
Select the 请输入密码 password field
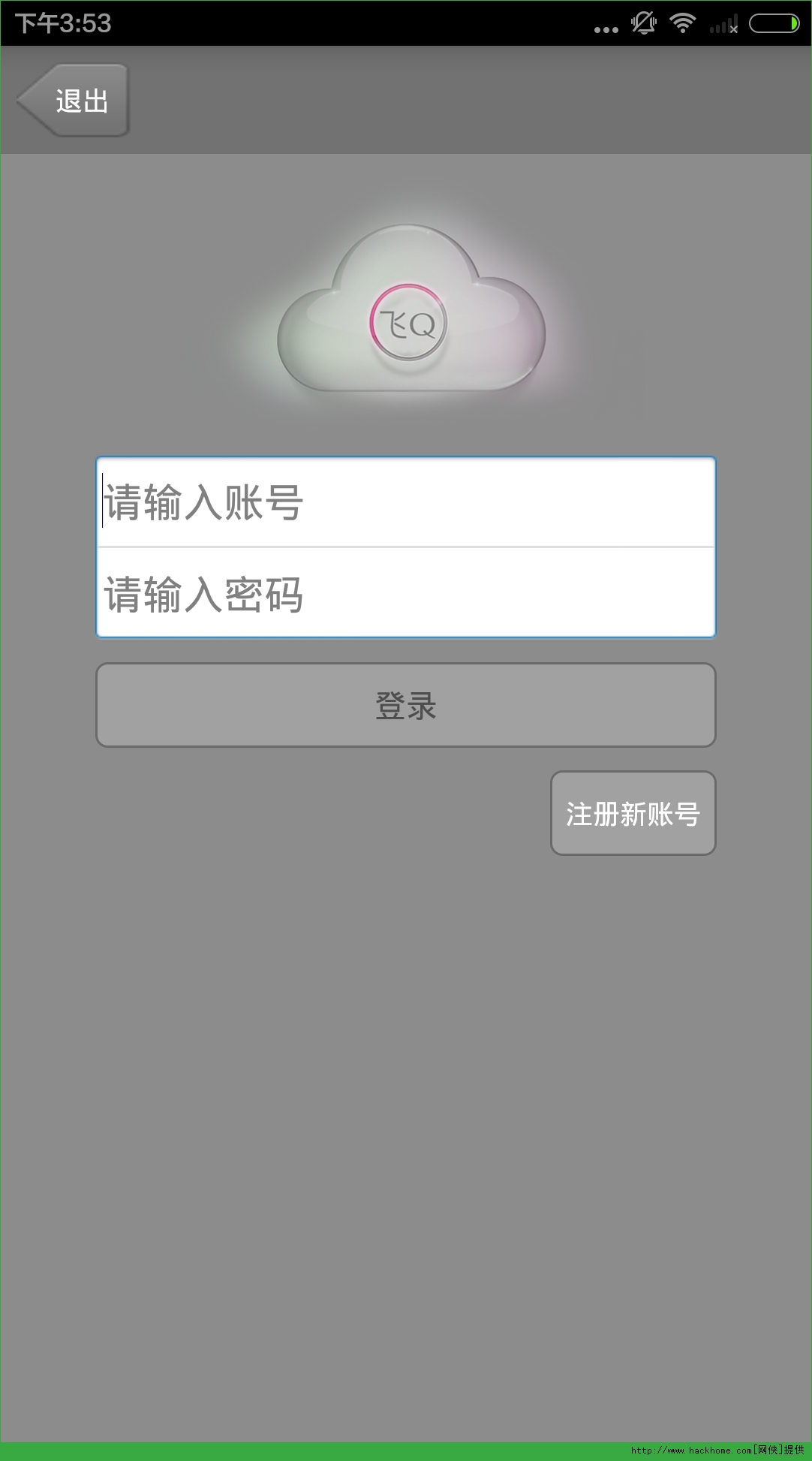[x=405, y=594]
